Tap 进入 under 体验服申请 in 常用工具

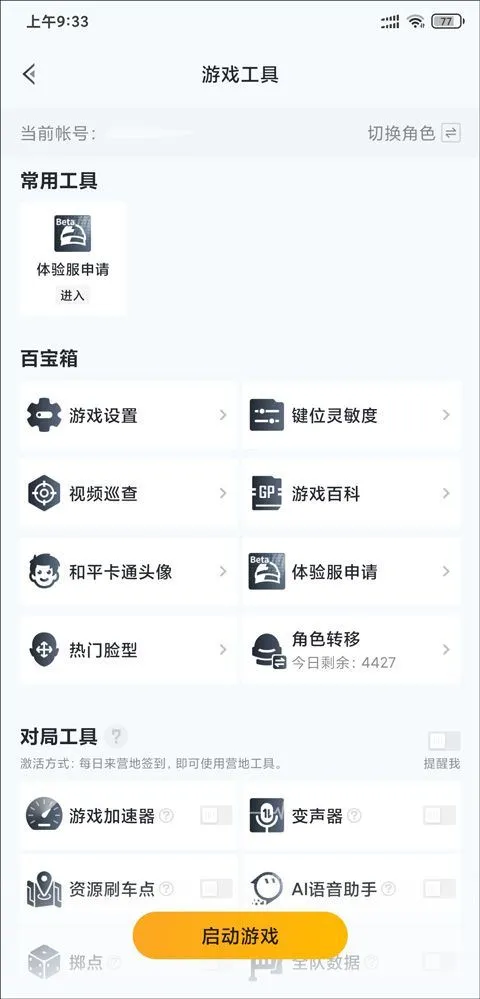point(71,295)
